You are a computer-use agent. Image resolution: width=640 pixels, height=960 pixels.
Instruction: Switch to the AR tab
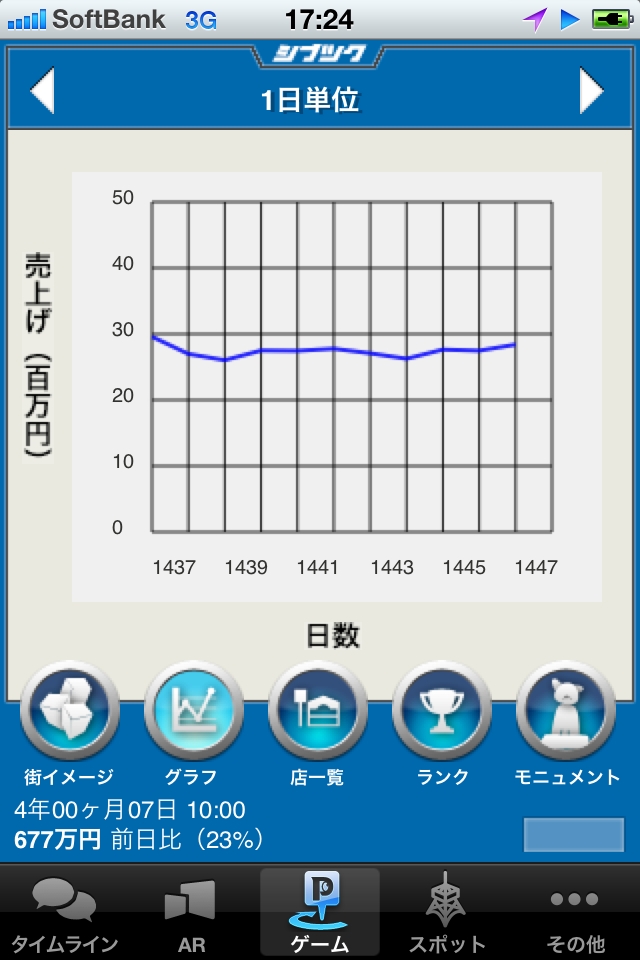coord(190,912)
